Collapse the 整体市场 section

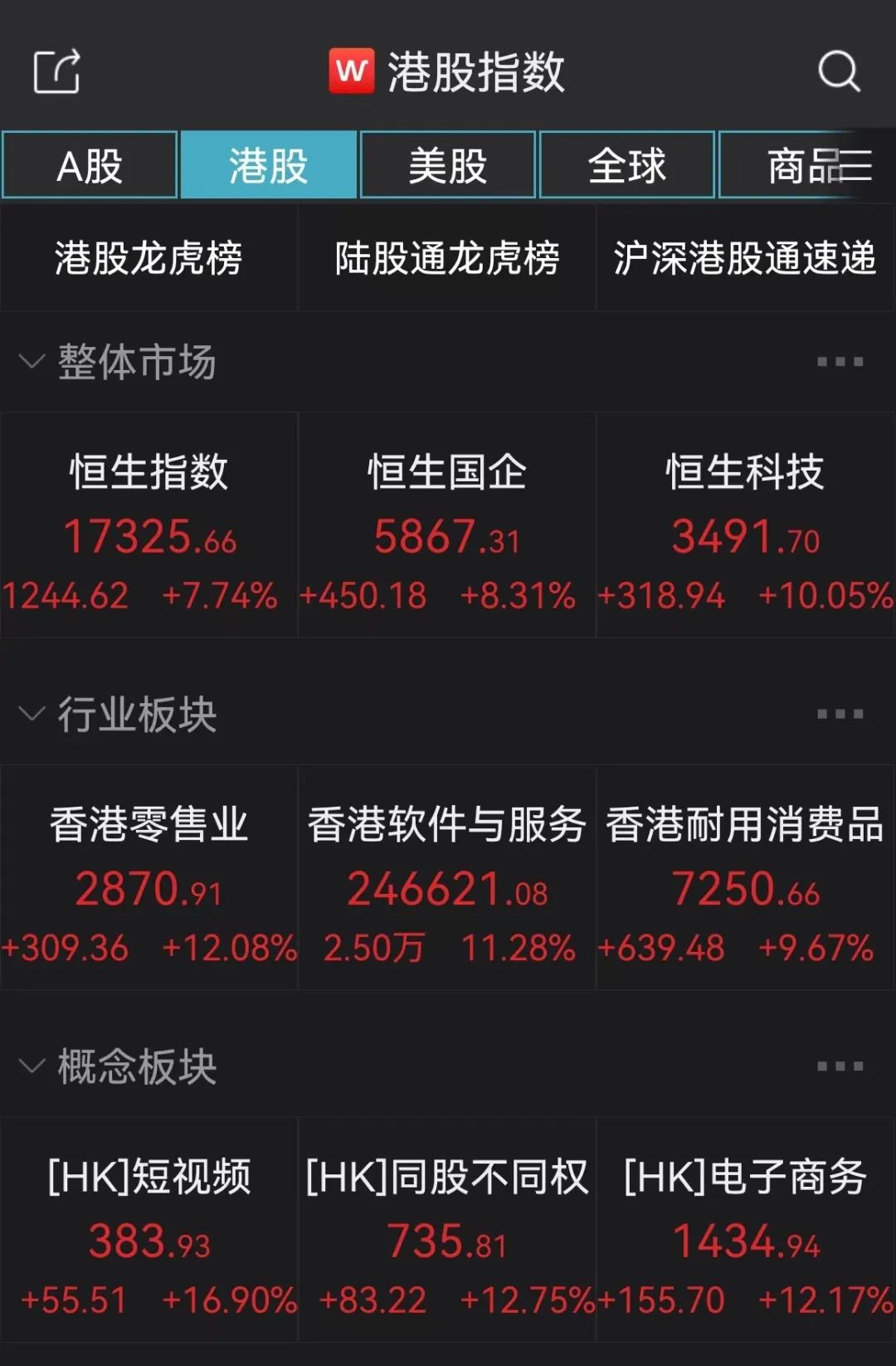(x=32, y=362)
